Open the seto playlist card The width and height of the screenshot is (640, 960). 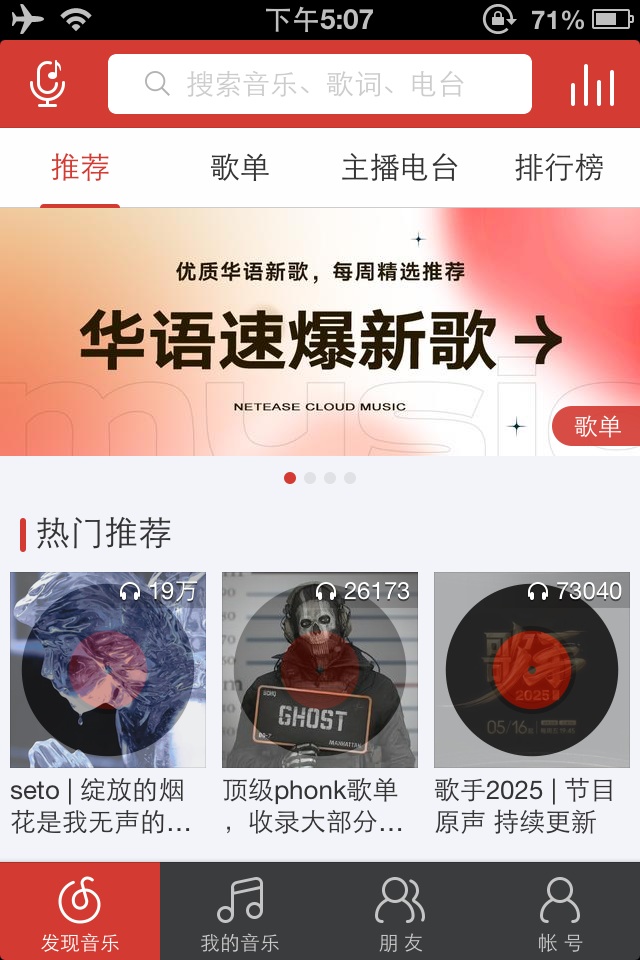[x=108, y=670]
